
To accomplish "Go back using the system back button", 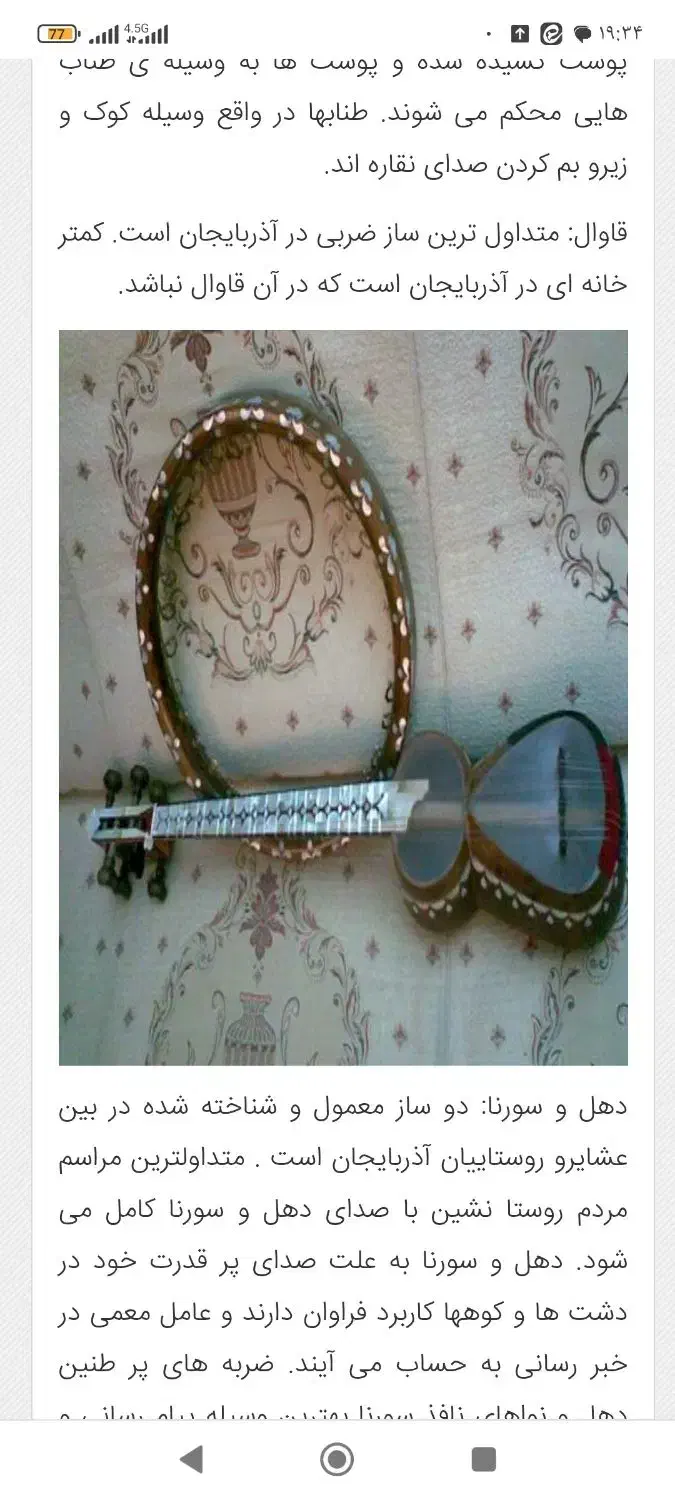I will (x=191, y=1459).
